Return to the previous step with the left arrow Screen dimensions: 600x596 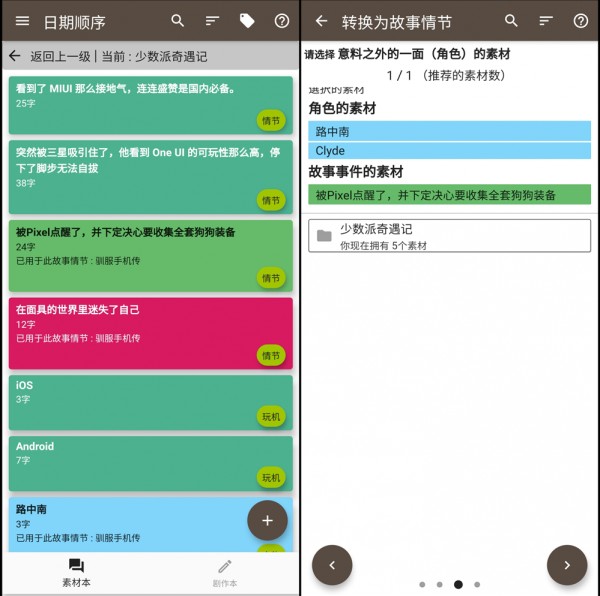point(332,565)
